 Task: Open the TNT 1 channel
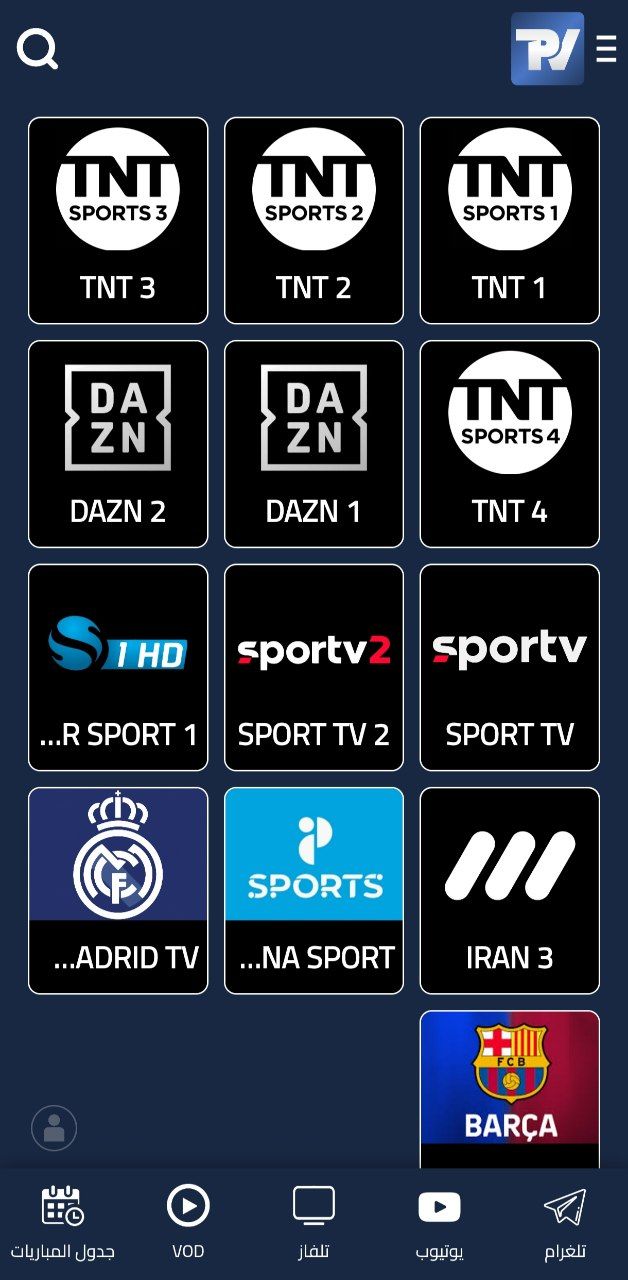[509, 221]
